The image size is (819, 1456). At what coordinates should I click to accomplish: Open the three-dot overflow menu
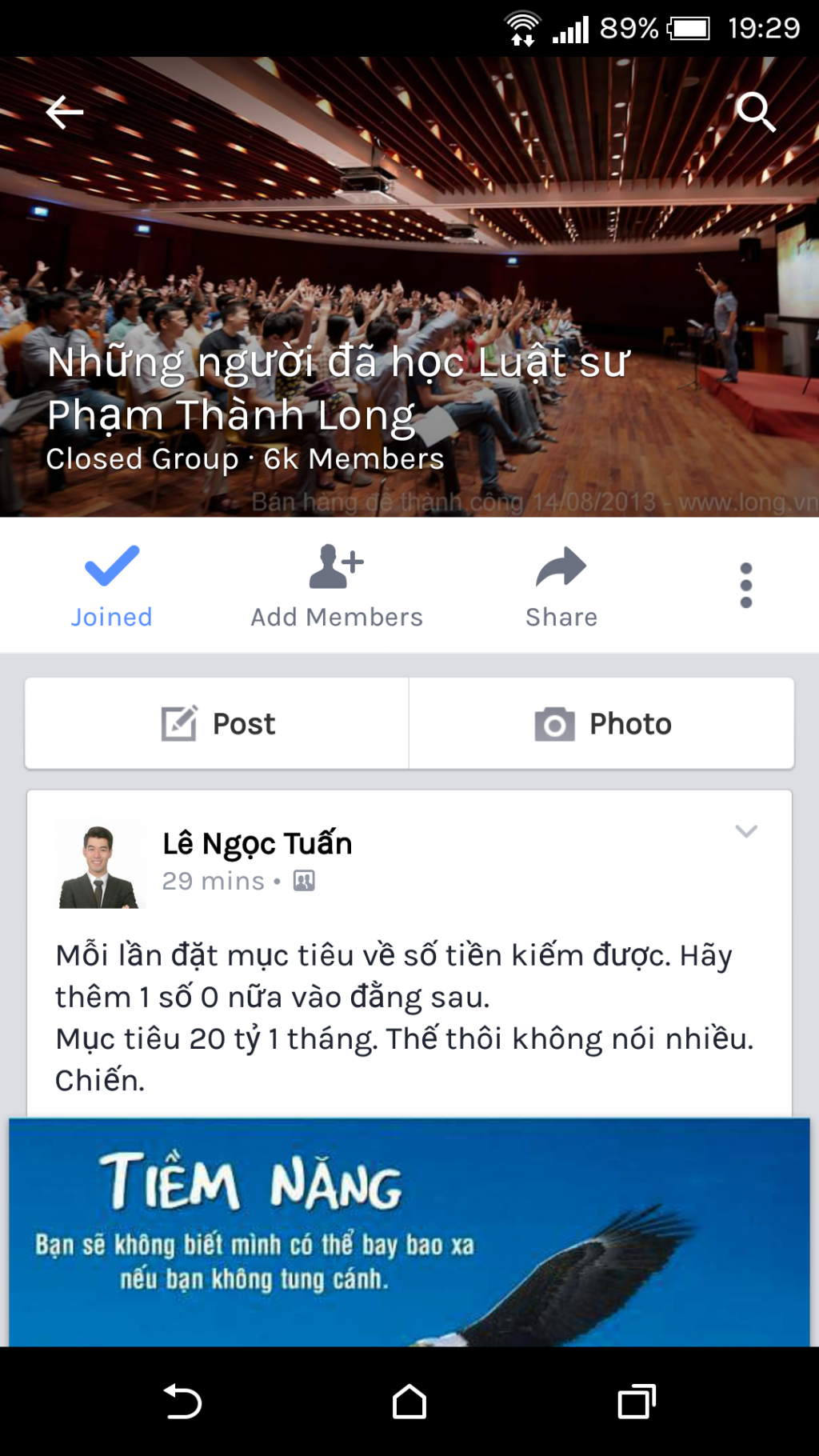745,585
